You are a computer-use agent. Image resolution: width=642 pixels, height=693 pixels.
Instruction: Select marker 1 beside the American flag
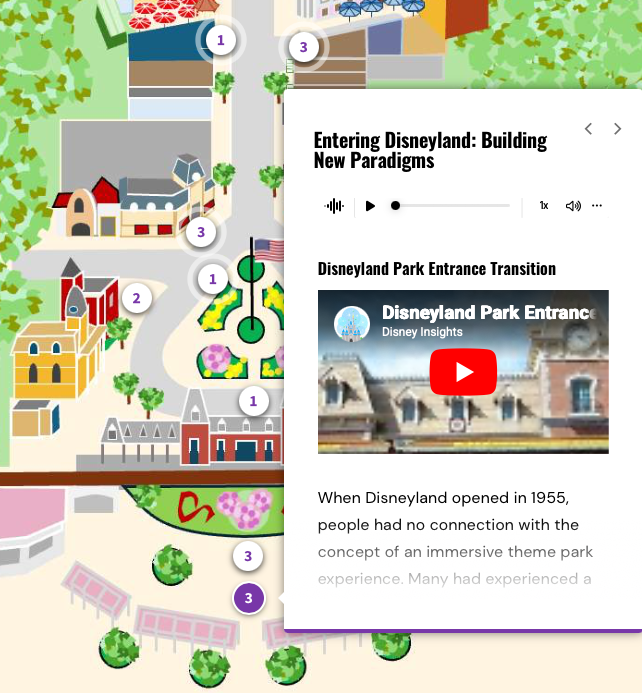point(212,279)
